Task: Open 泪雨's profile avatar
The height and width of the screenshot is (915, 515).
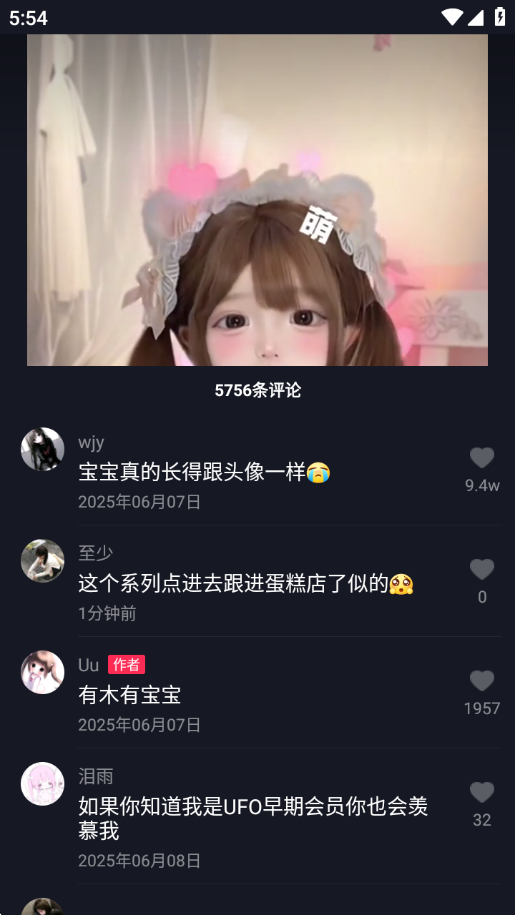Action: tap(43, 784)
